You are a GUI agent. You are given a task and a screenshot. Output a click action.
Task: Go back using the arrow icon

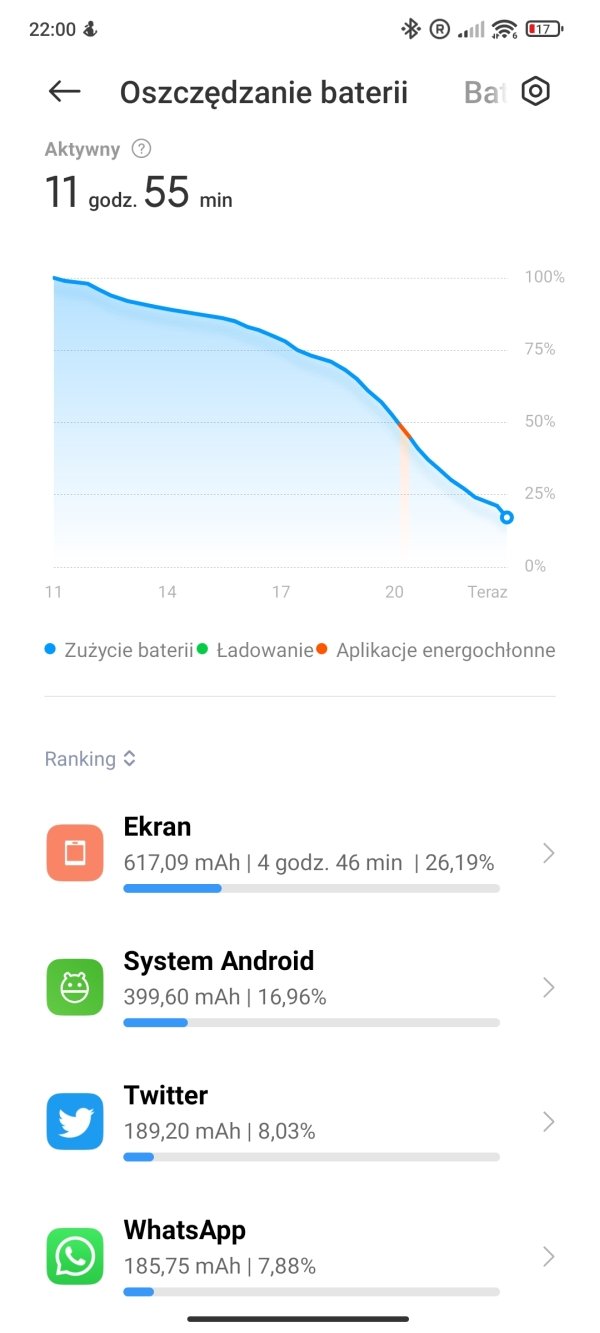[x=64, y=92]
